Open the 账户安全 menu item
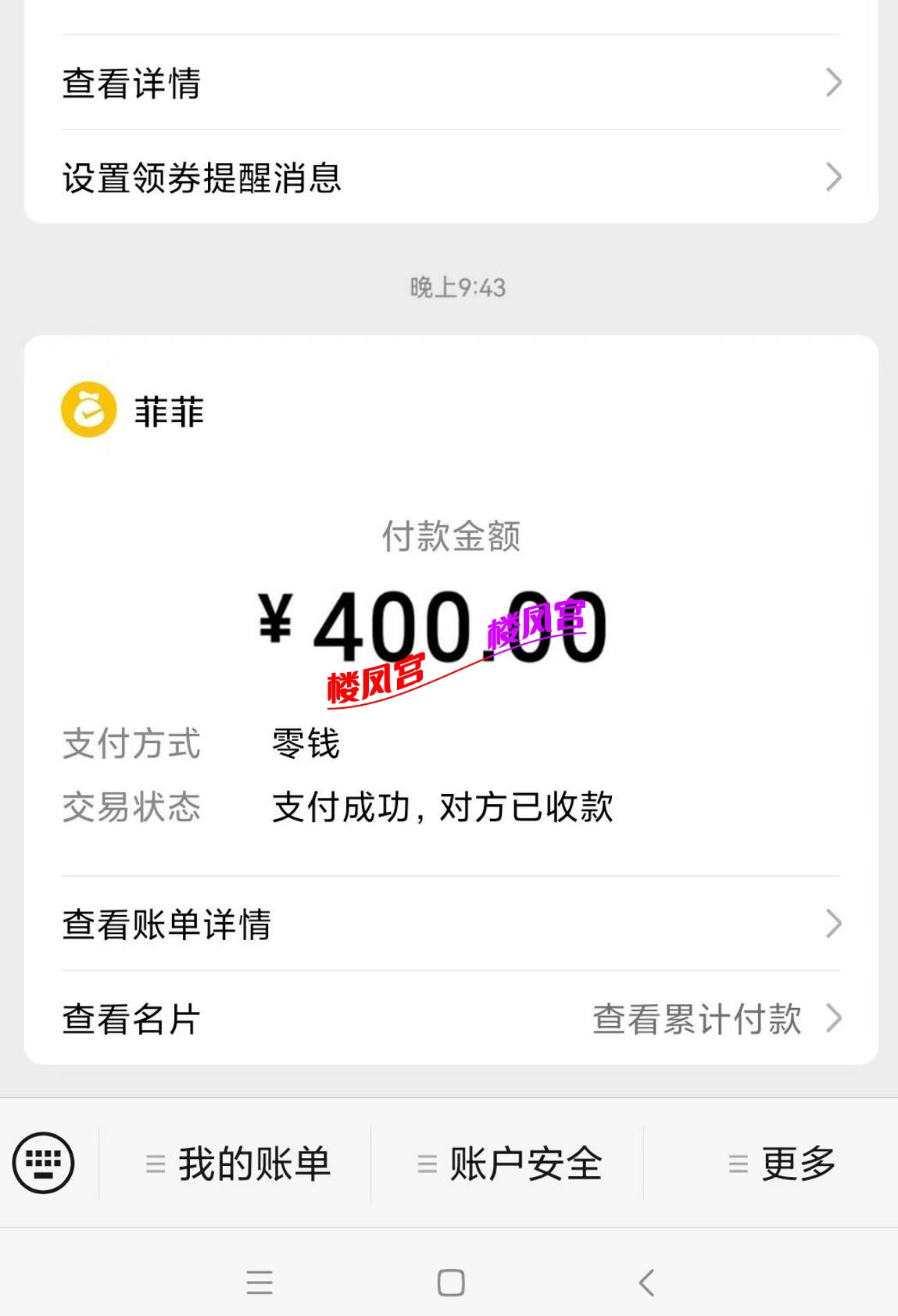 pyautogui.click(x=525, y=1162)
